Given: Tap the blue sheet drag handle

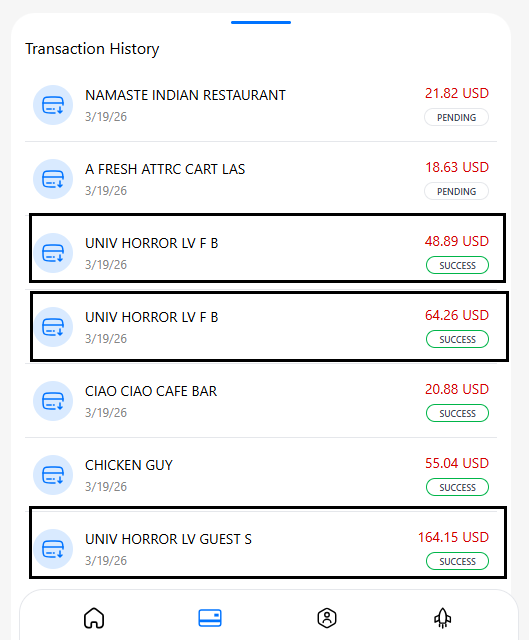Looking at the screenshot, I should 261,22.
